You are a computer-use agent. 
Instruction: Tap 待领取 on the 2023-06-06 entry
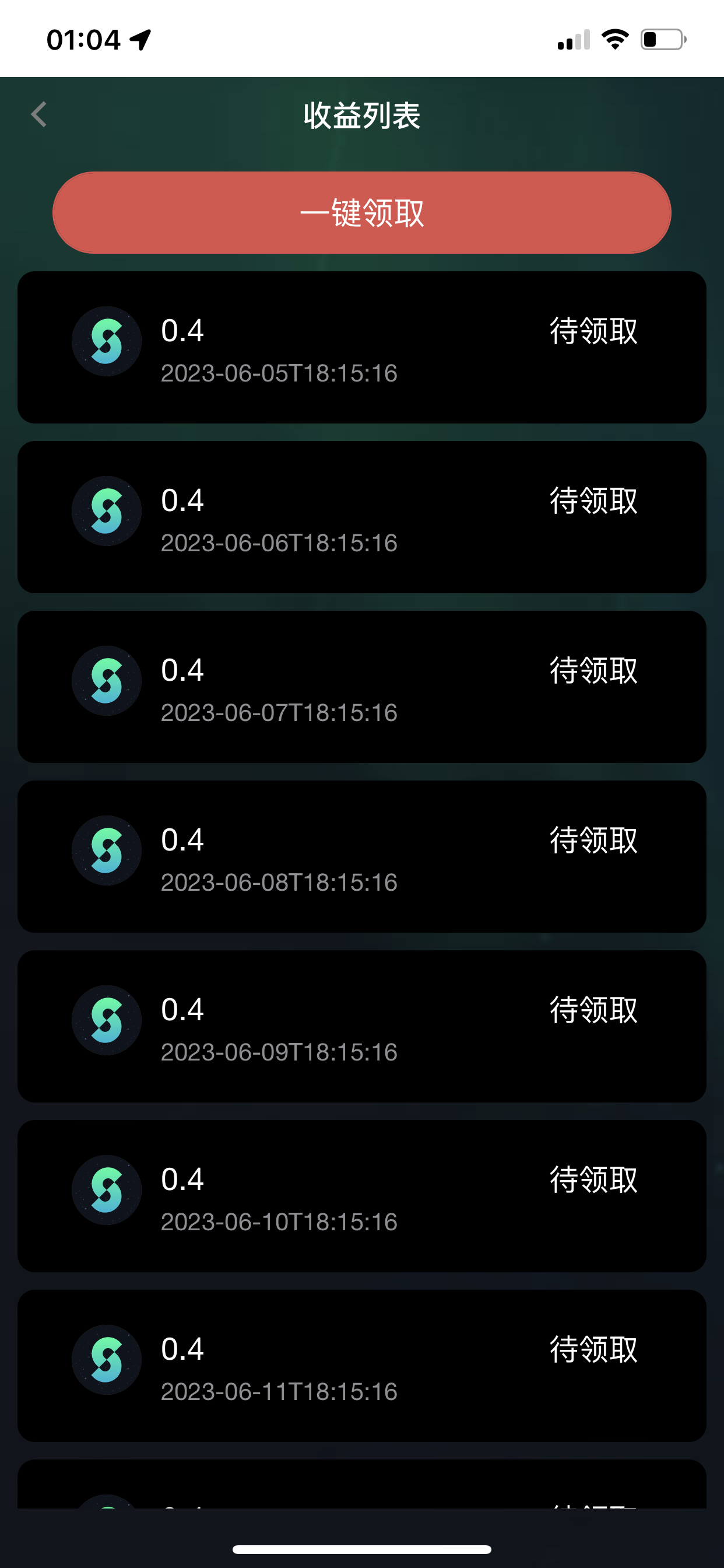click(x=593, y=501)
